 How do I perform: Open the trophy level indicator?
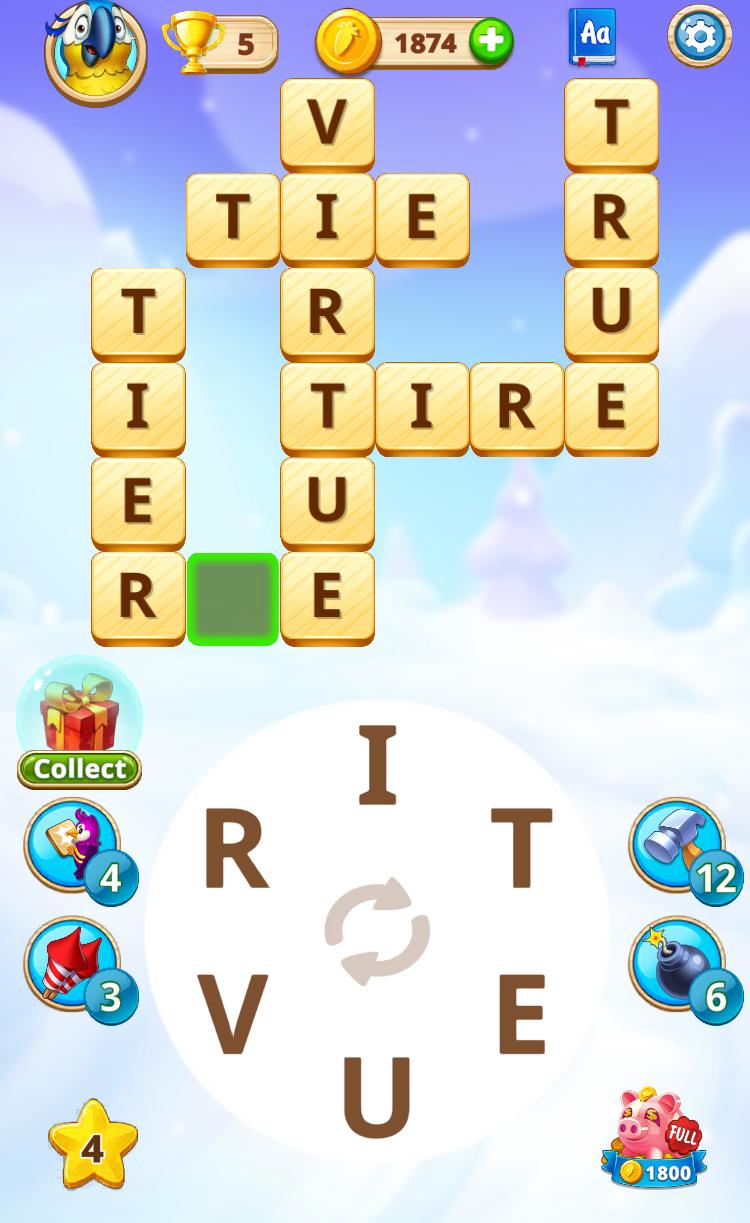(219, 42)
